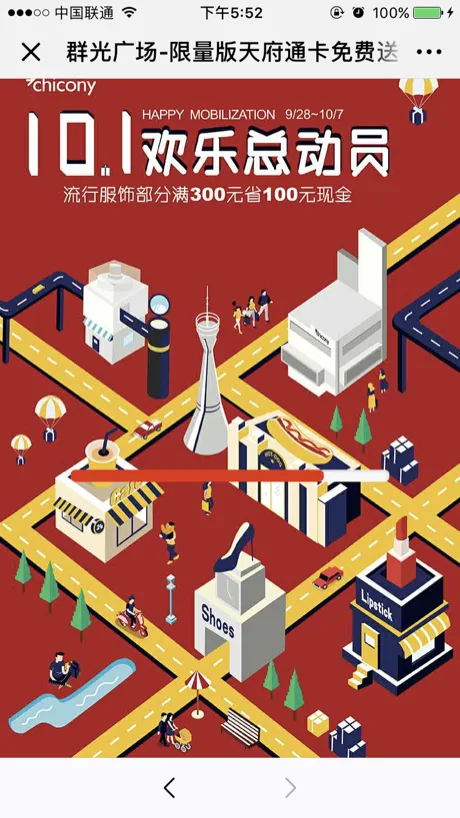Close the web page with the X
The height and width of the screenshot is (818, 460).
coord(31,52)
